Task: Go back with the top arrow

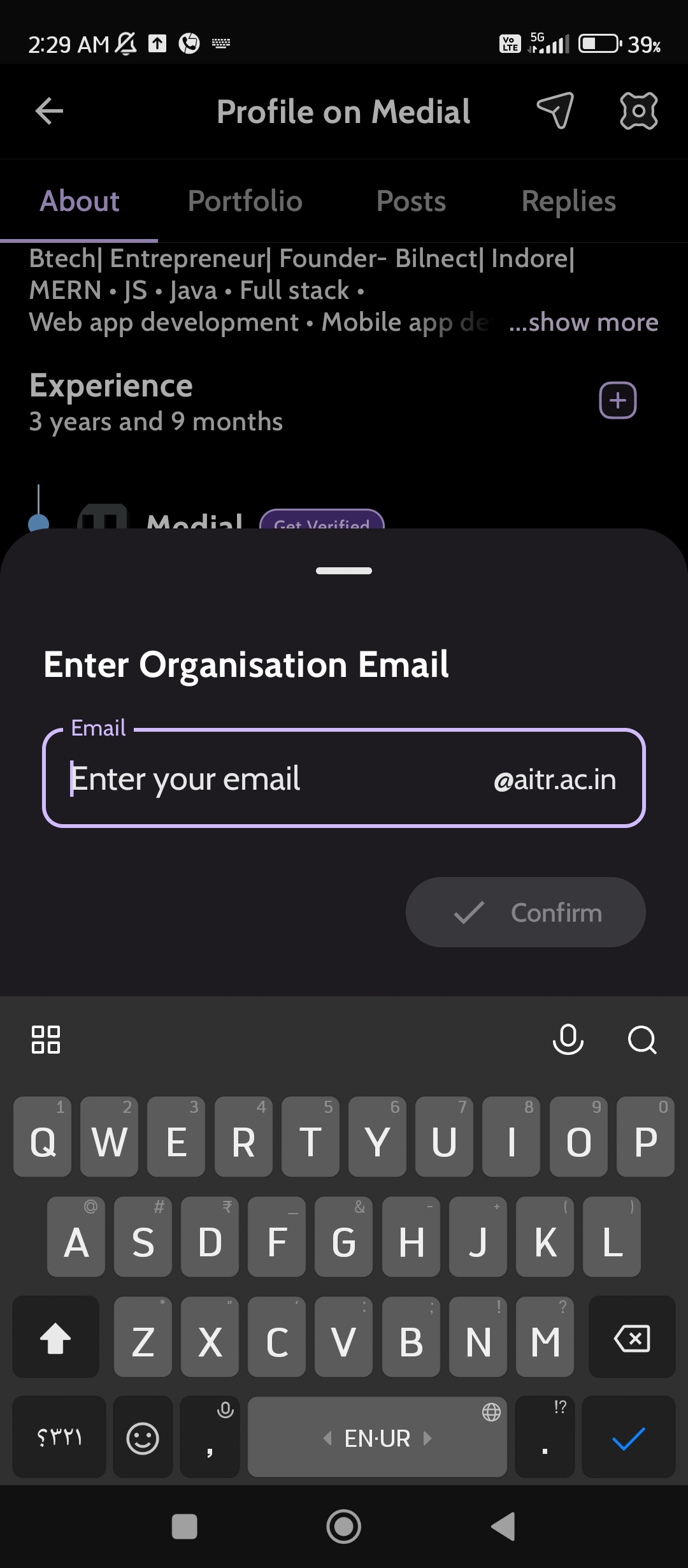Action: (49, 111)
